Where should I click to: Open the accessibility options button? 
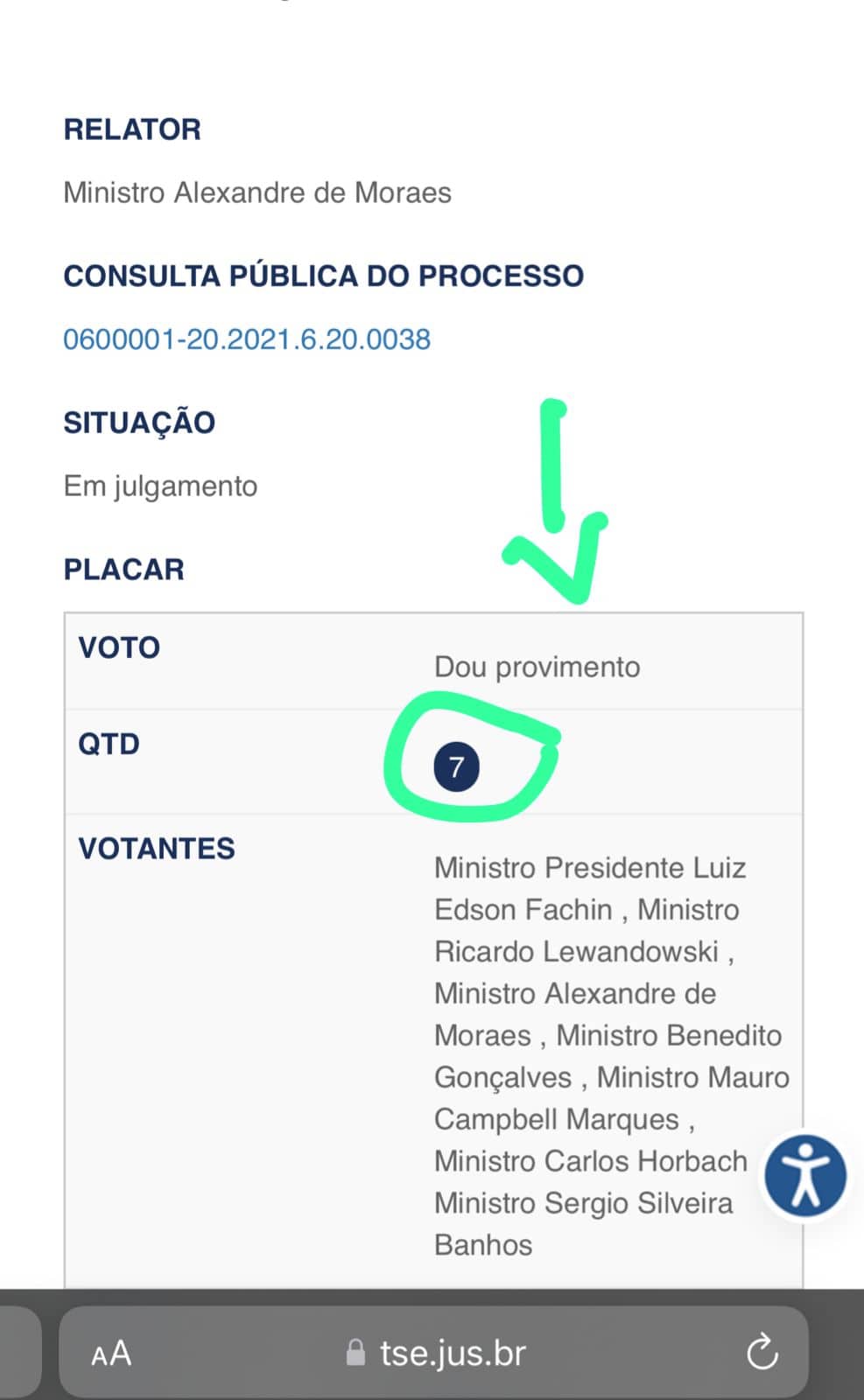point(804,1175)
